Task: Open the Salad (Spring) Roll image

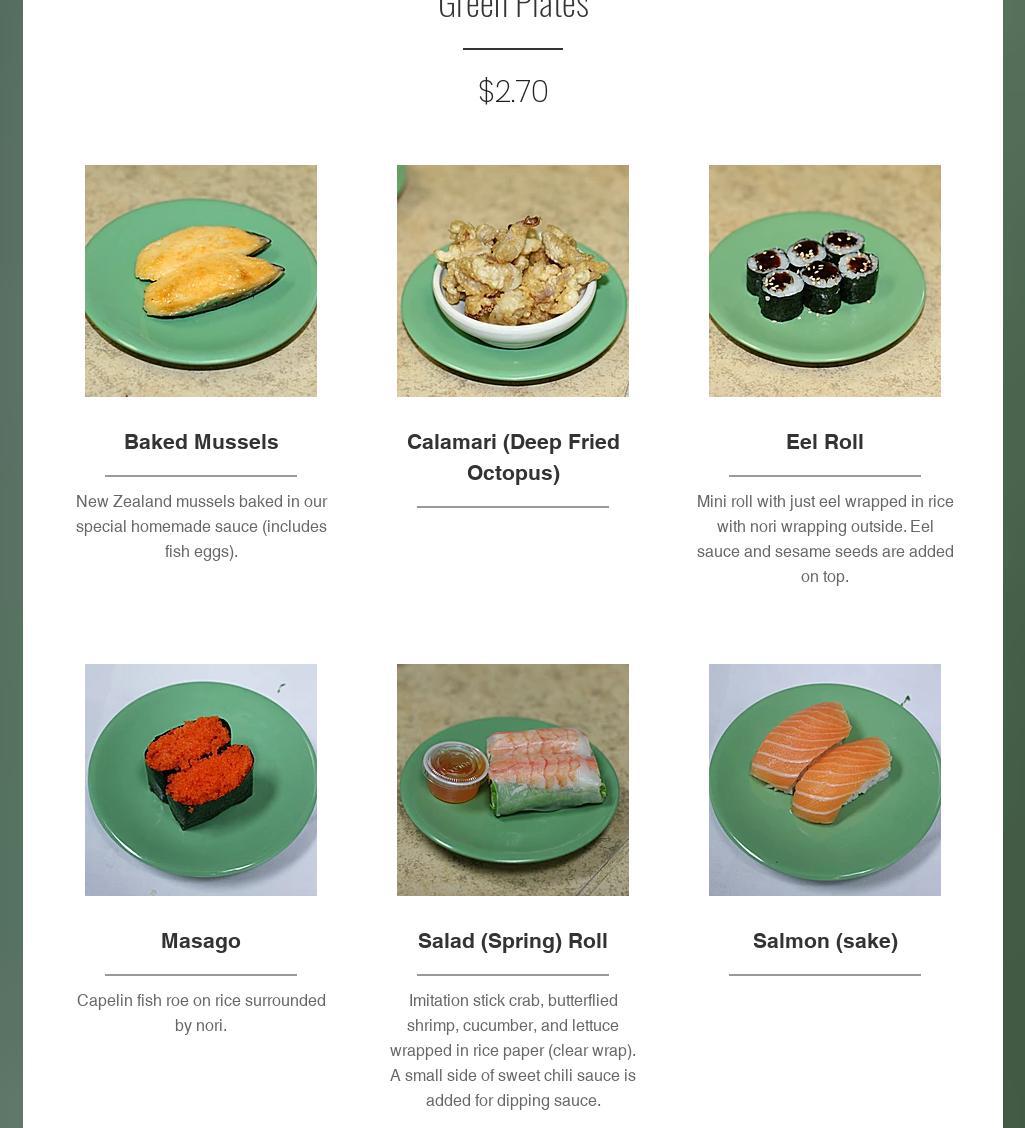Action: (512, 780)
